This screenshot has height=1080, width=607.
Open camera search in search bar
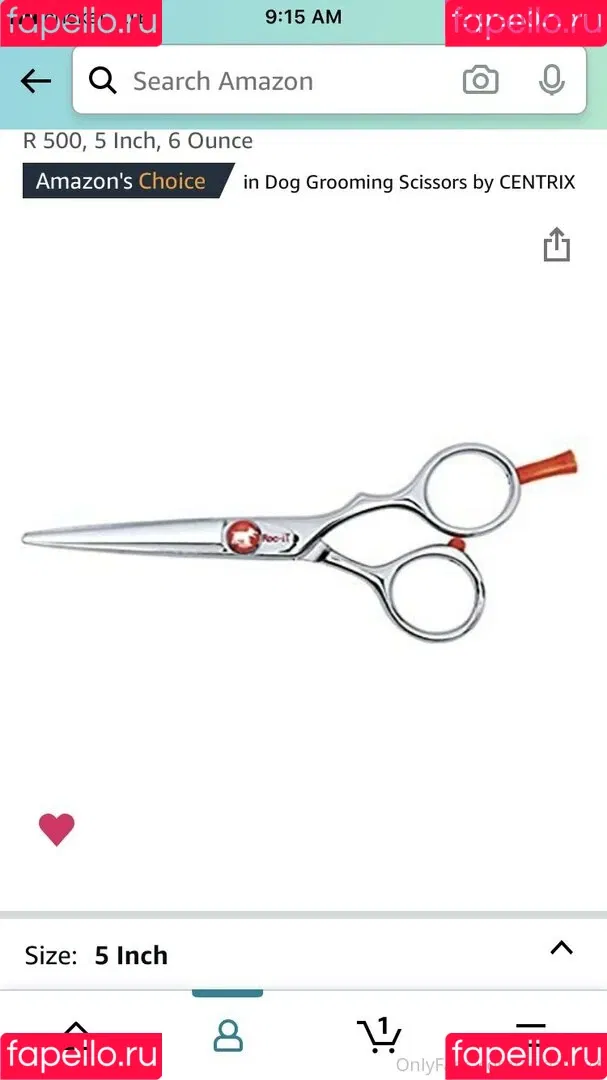pyautogui.click(x=480, y=81)
